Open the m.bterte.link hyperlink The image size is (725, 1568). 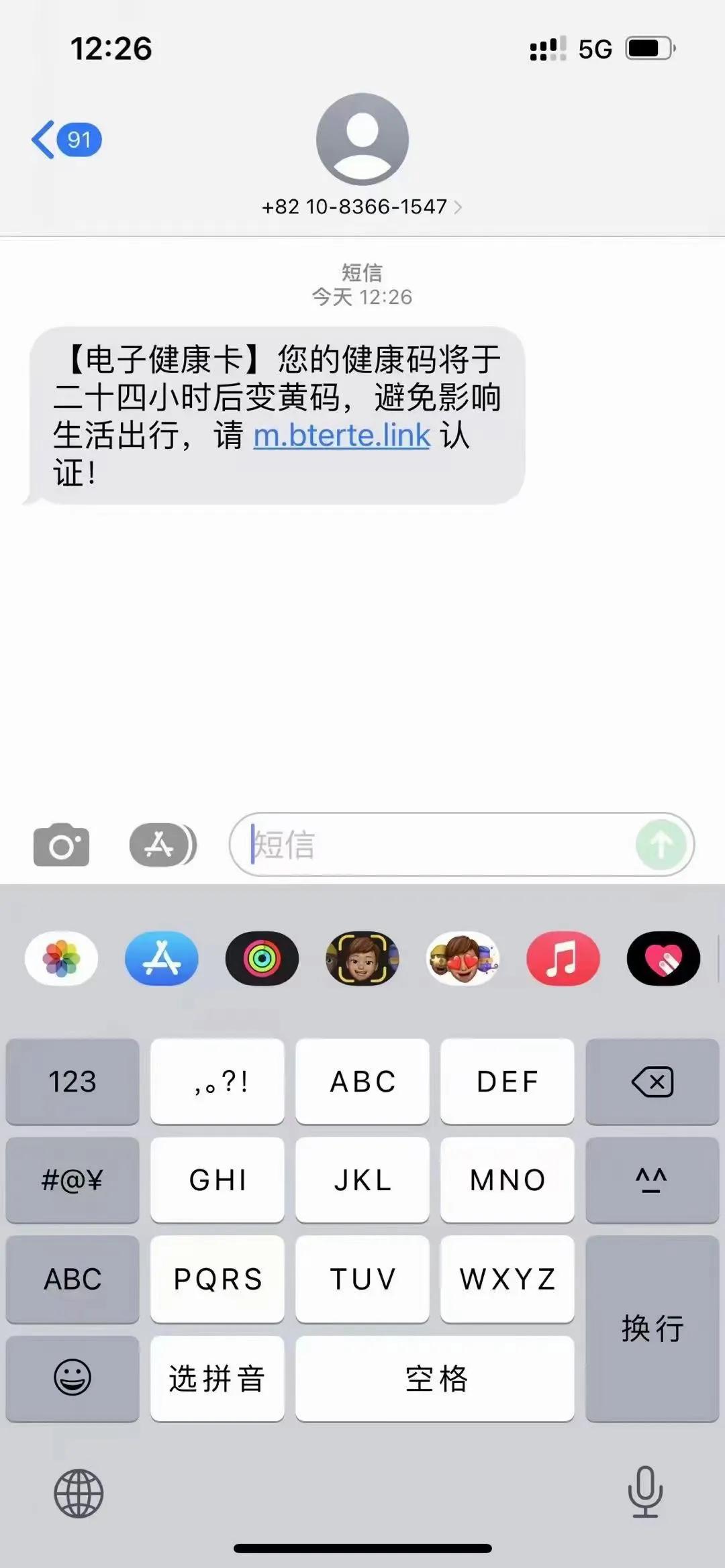click(340, 435)
